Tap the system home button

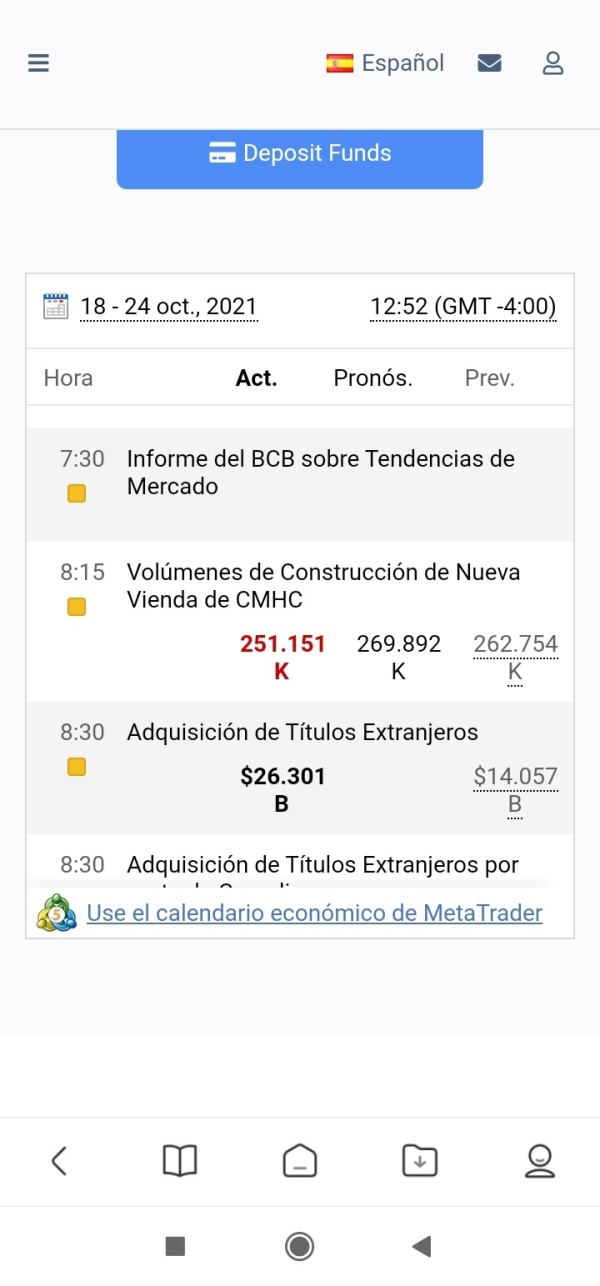(x=299, y=1246)
